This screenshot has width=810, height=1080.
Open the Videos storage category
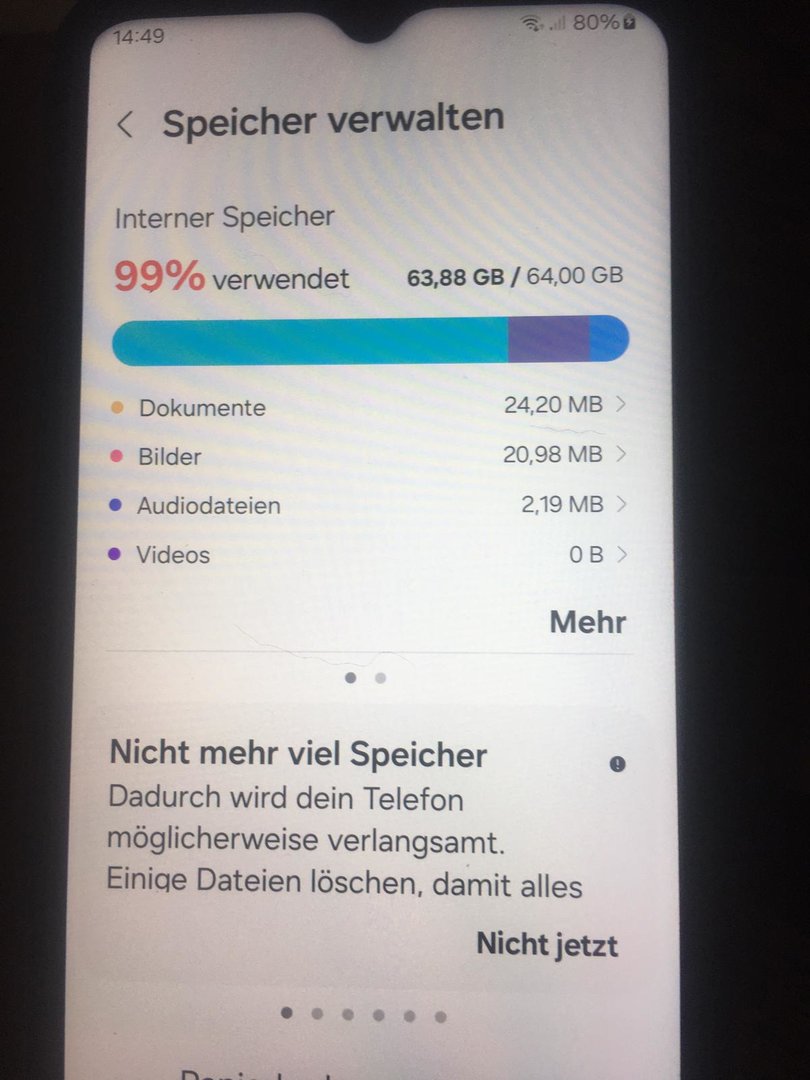368,554
